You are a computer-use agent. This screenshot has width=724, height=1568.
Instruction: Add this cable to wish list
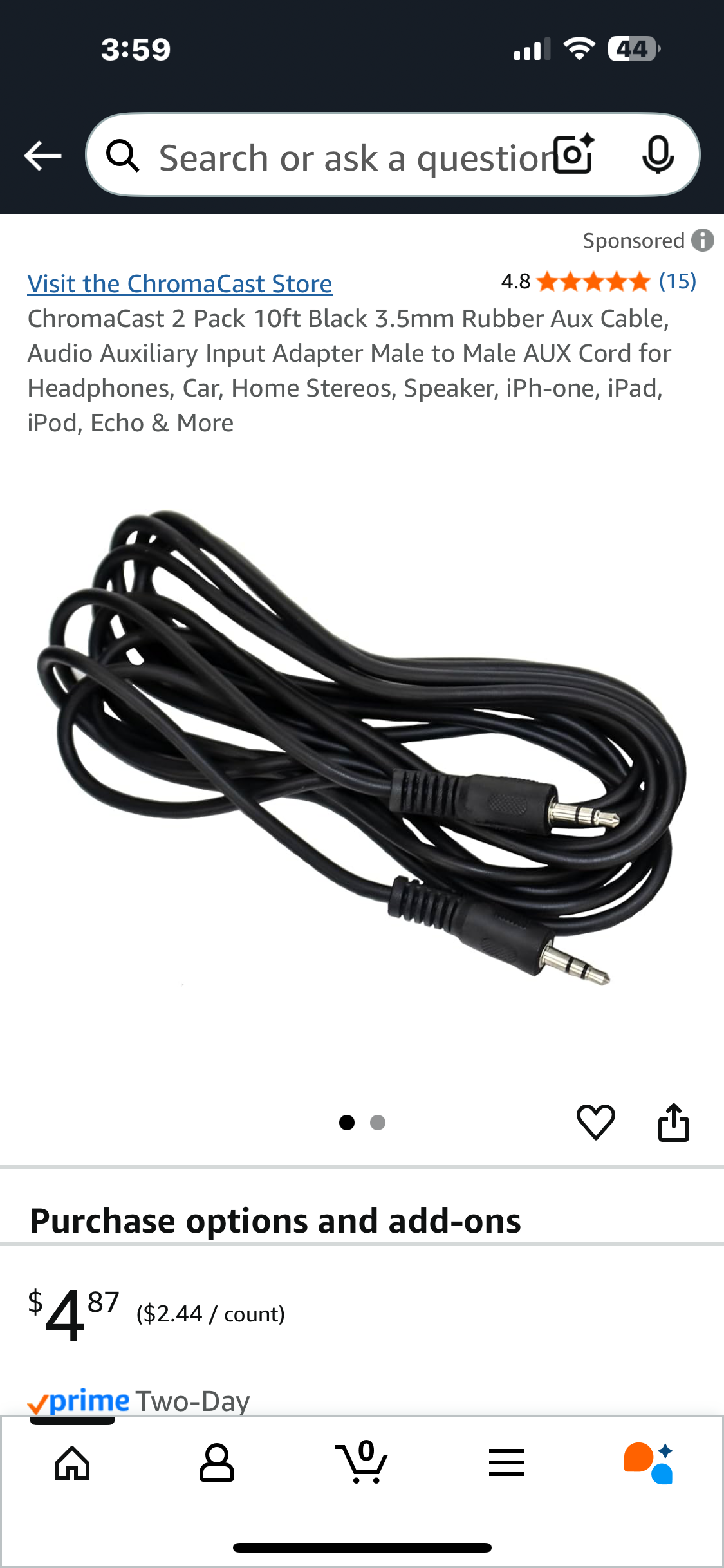596,1122
